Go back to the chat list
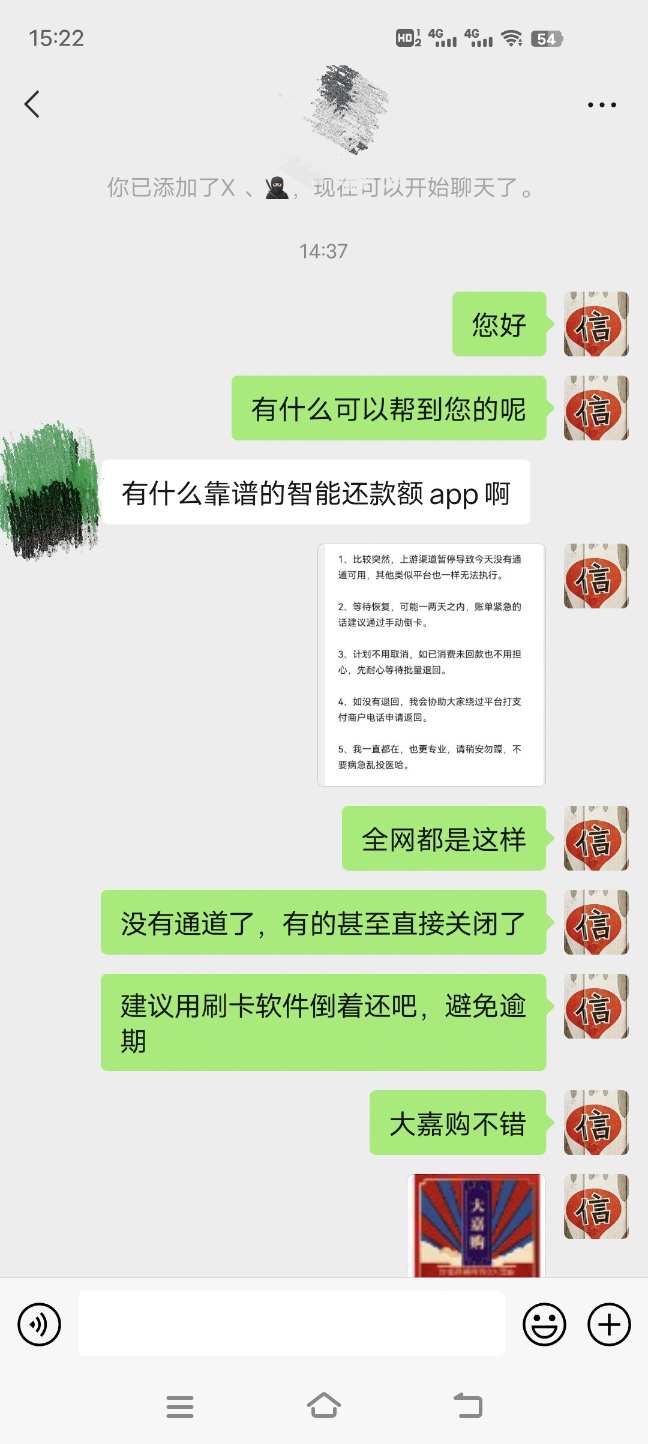 tap(32, 104)
